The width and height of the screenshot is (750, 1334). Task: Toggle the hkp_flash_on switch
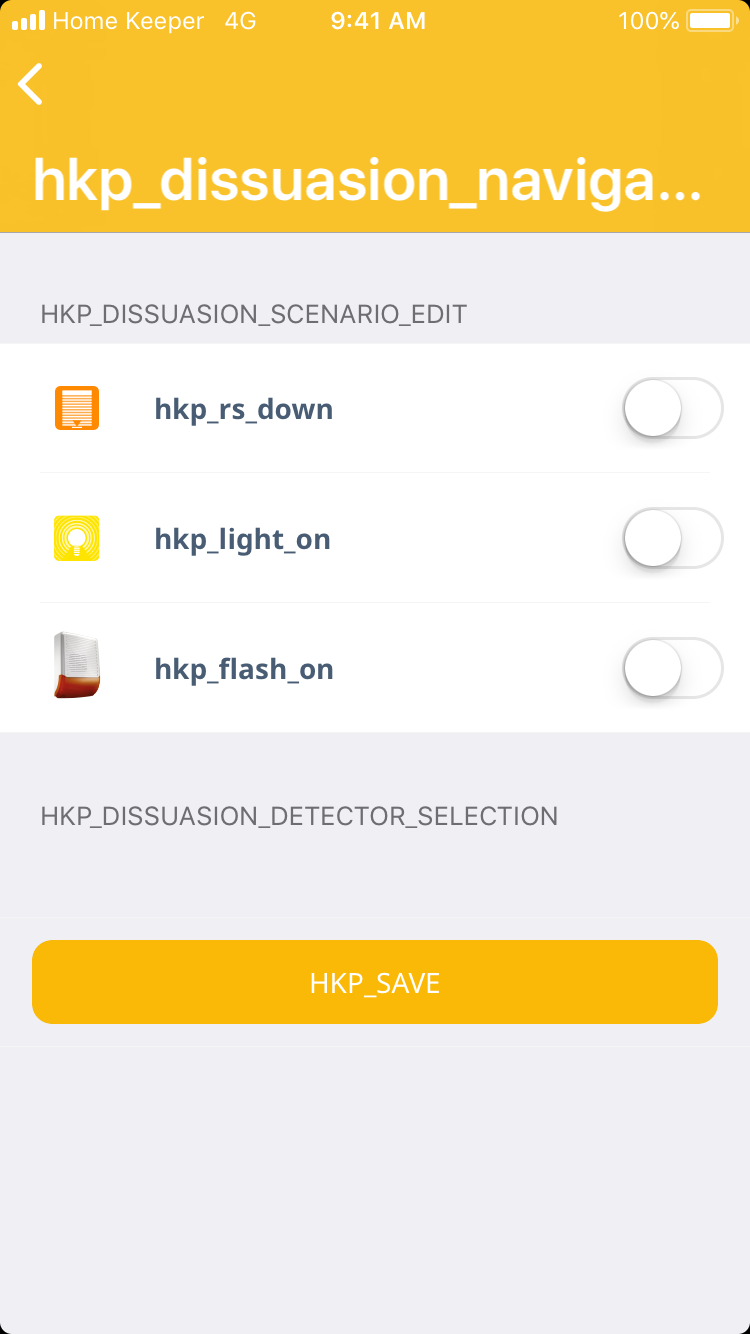(x=672, y=668)
